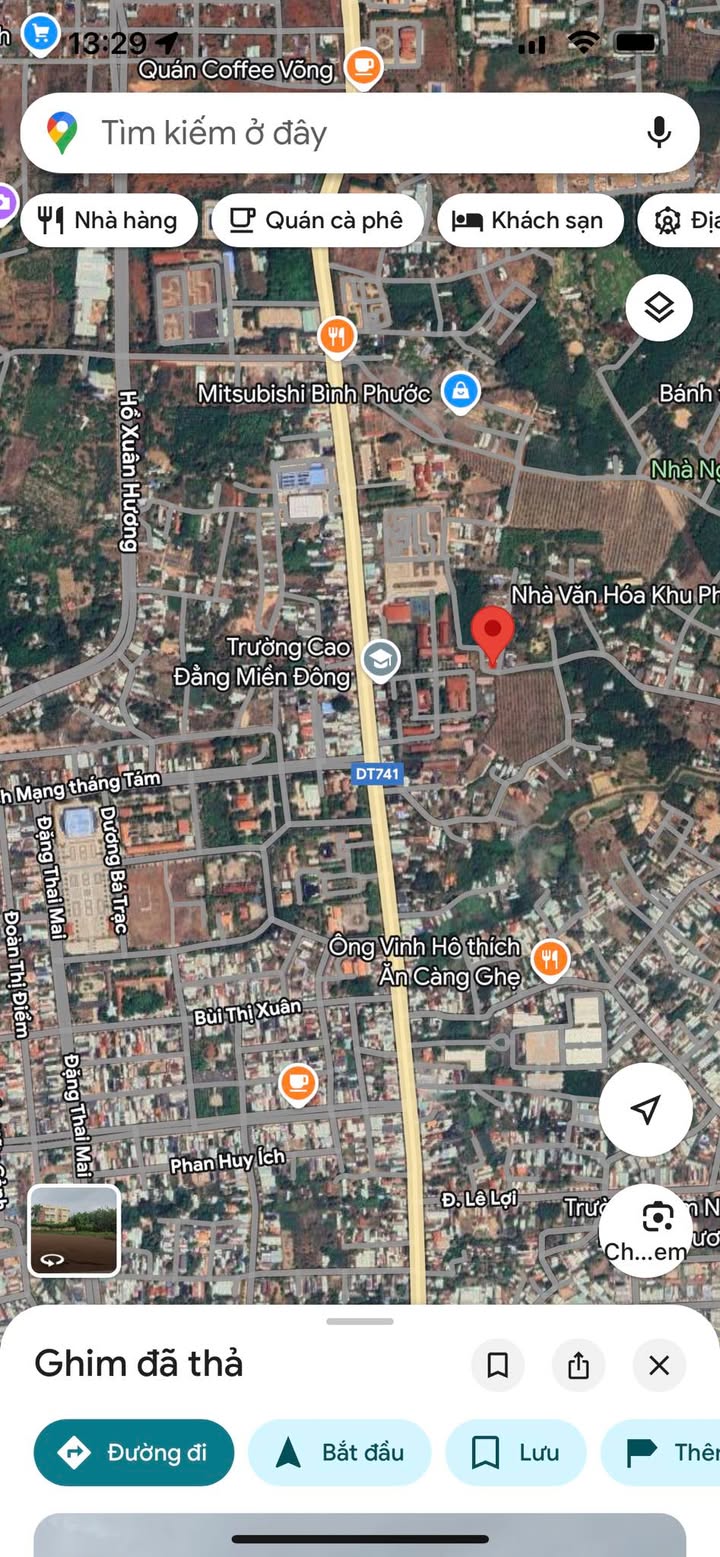The image size is (720, 1557).
Task: Tap the Ông Vinh Hô thích Ăn Càng Ghẹ marker
Action: pyautogui.click(x=549, y=959)
